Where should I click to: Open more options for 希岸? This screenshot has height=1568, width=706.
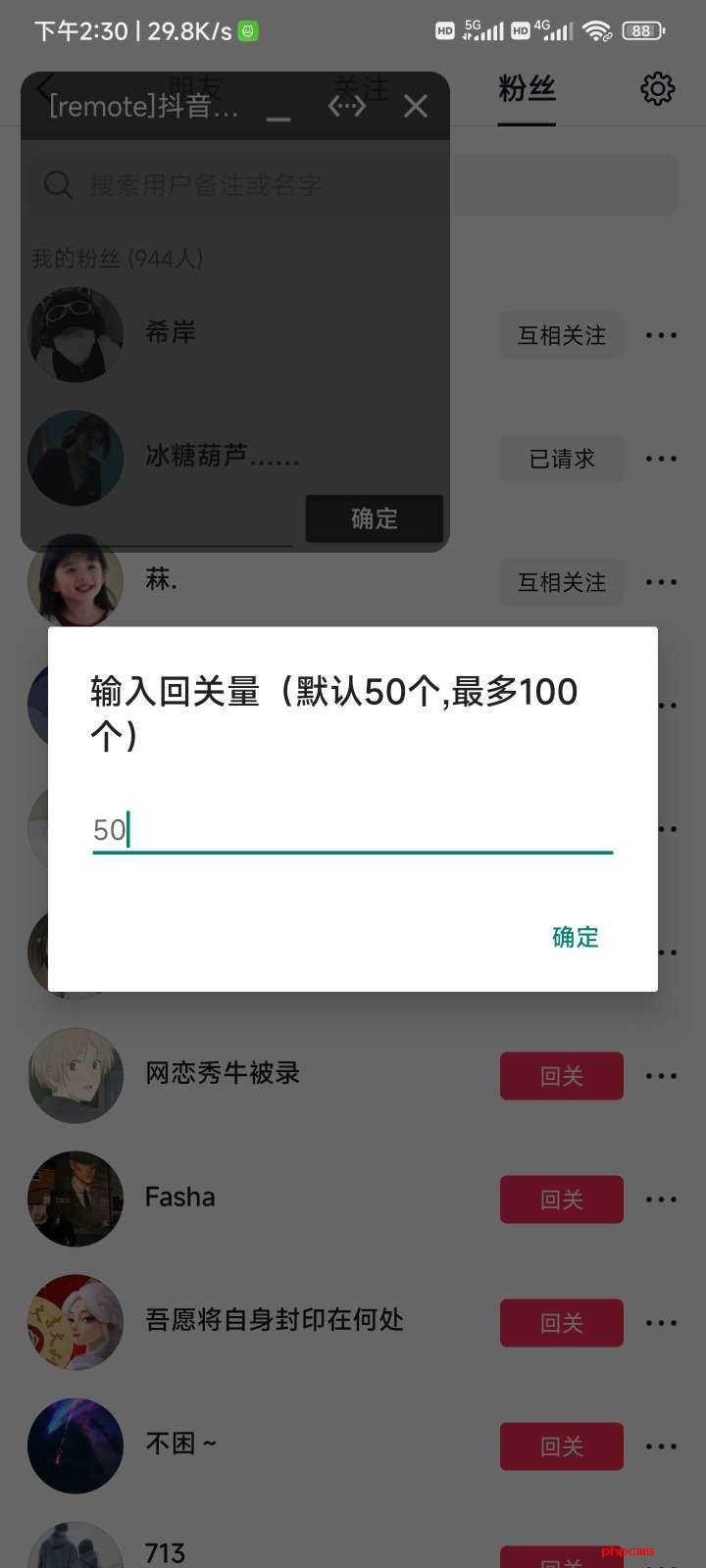pos(661,335)
